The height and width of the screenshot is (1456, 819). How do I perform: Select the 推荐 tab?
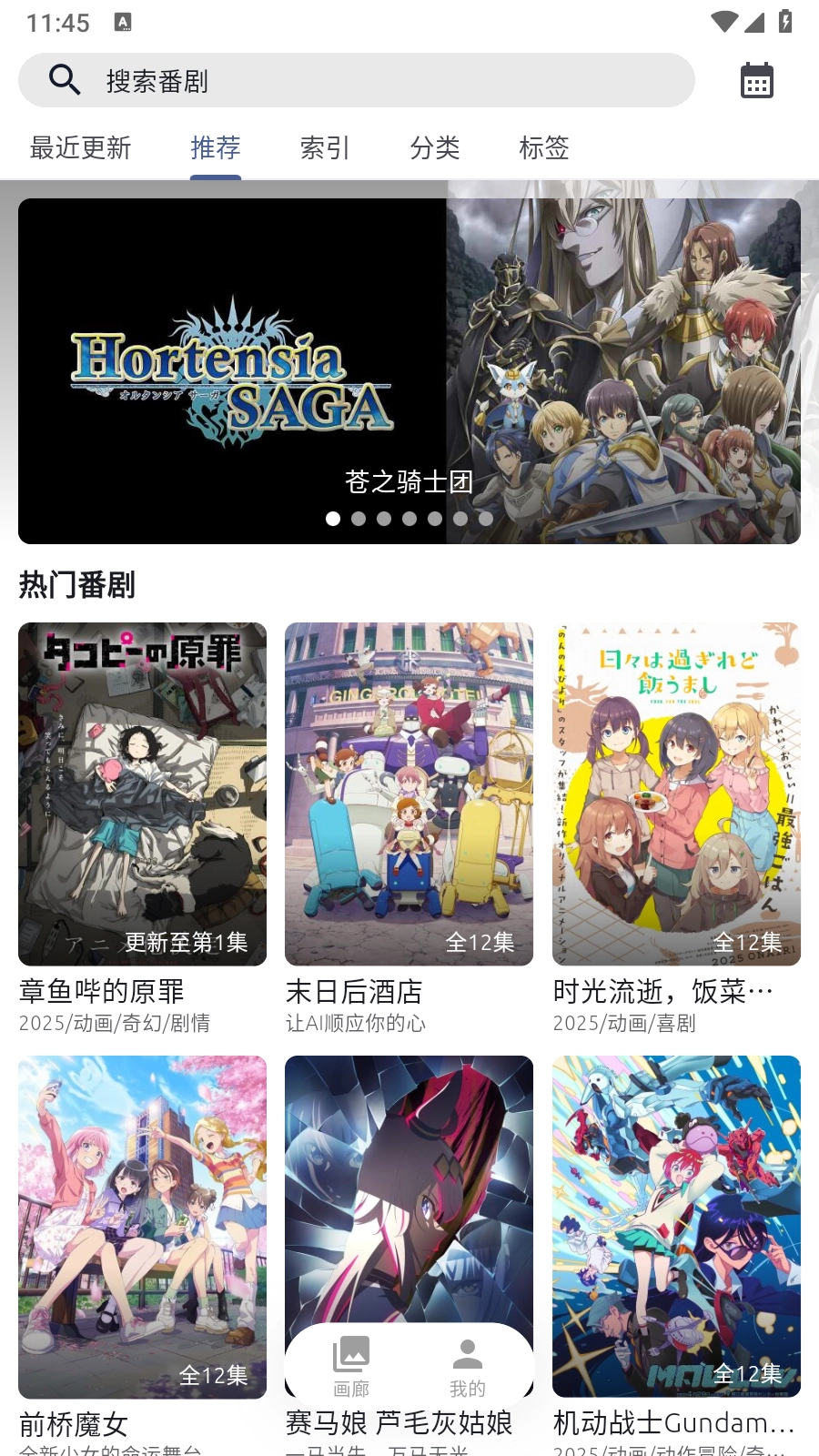click(216, 147)
